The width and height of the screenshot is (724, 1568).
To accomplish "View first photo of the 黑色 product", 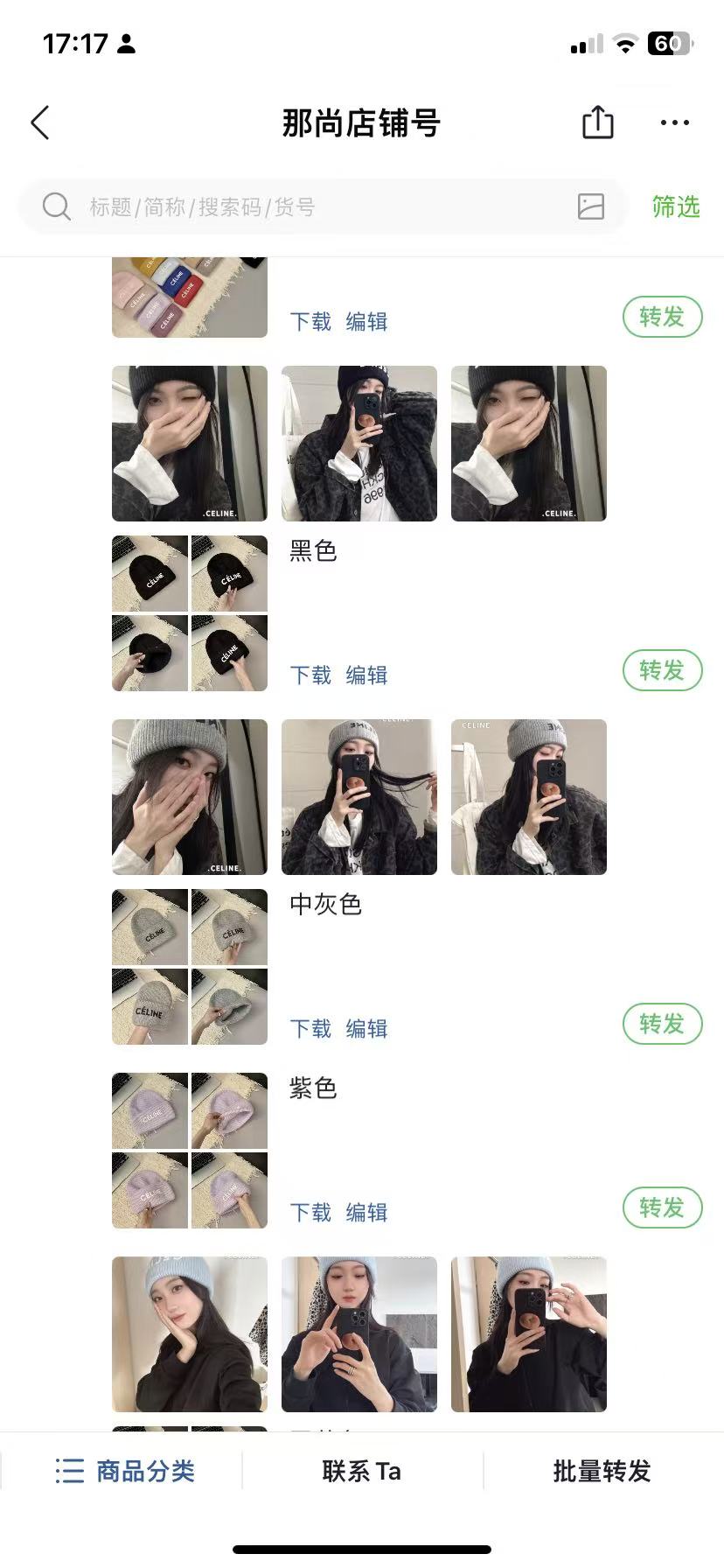I will pyautogui.click(x=190, y=444).
